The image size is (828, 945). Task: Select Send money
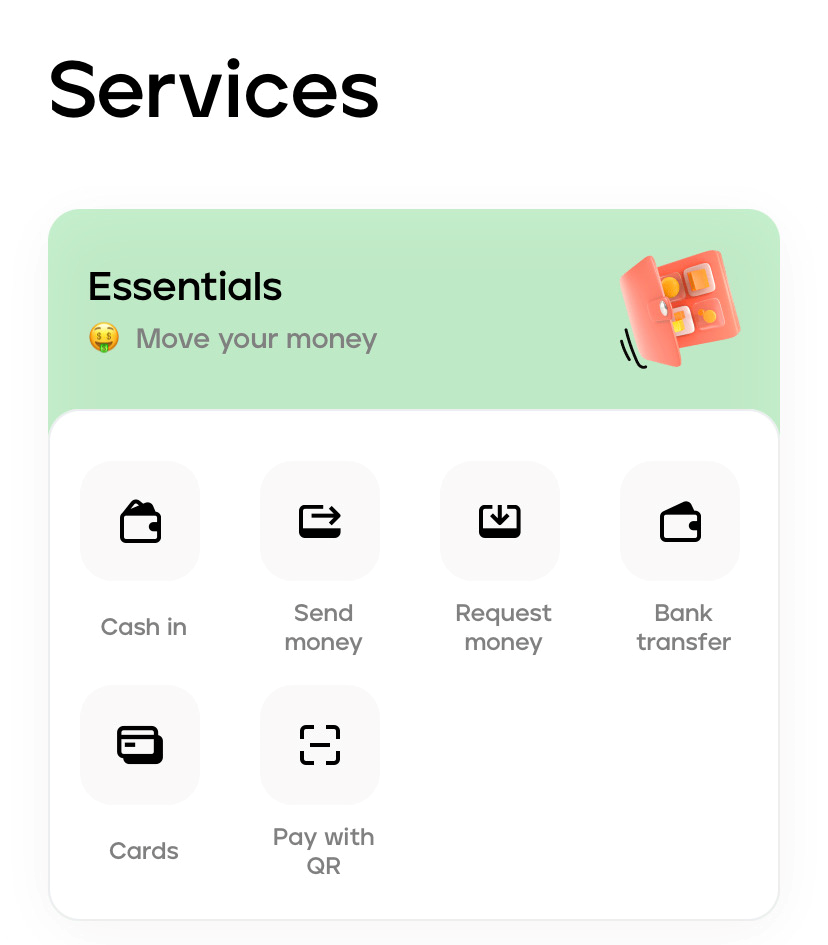(320, 521)
